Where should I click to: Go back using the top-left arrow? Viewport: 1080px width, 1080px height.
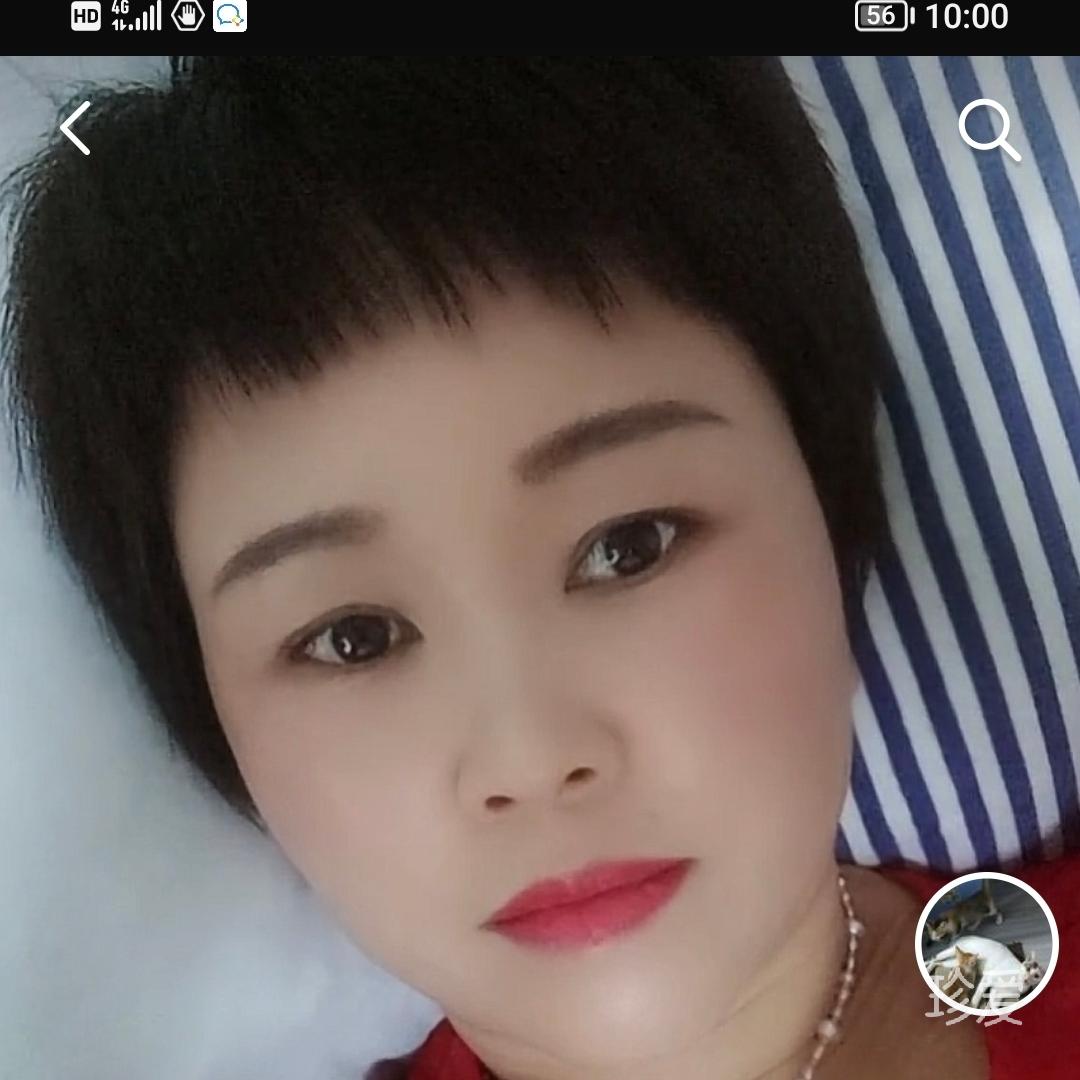coord(75,128)
